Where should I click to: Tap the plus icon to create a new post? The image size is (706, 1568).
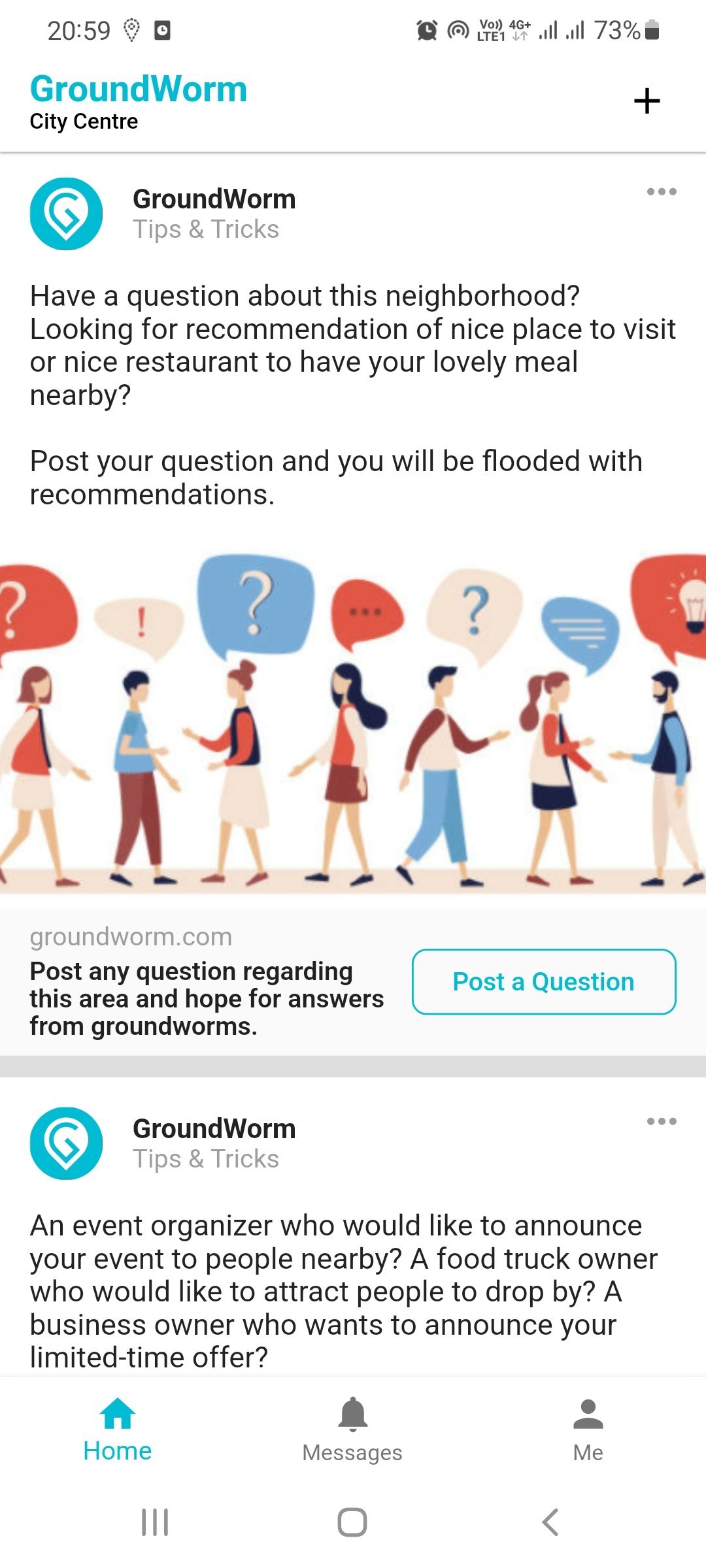(647, 101)
